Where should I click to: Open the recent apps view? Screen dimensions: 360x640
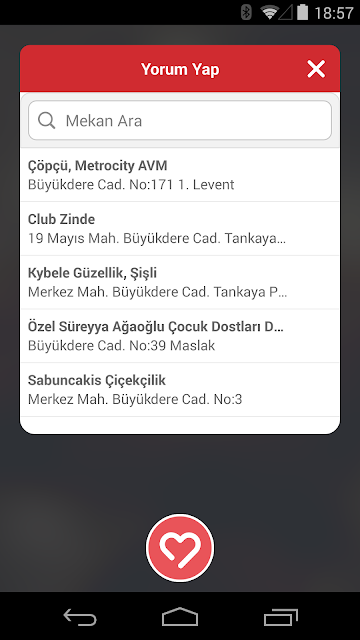(x=280, y=617)
